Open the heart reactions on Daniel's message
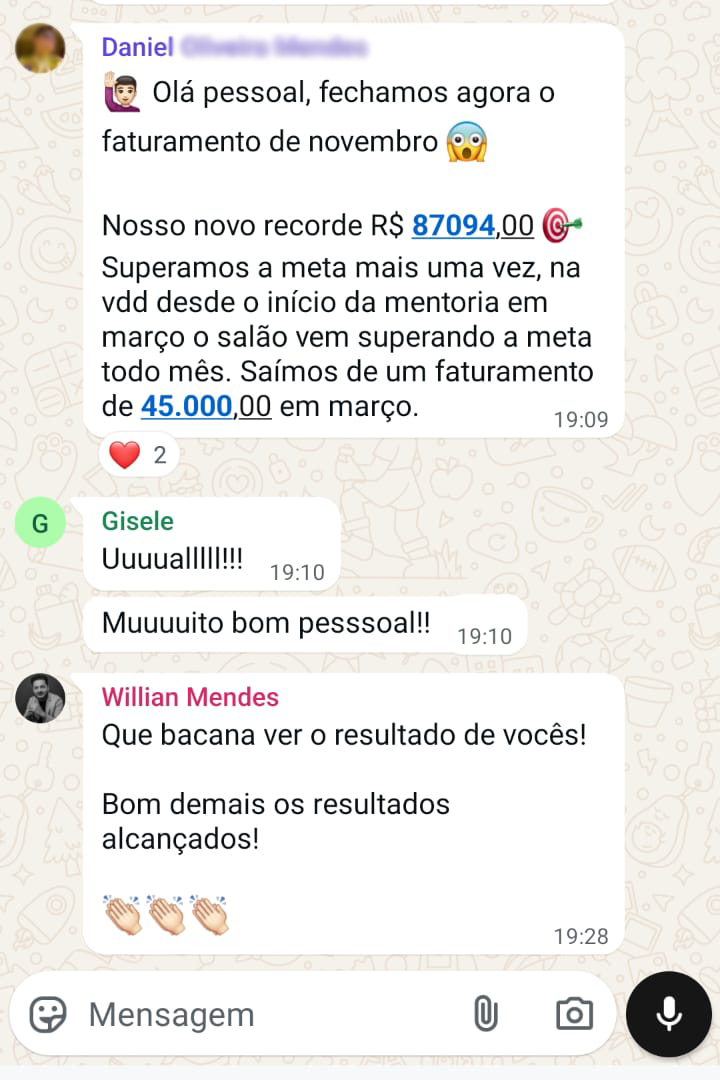The height and width of the screenshot is (1080, 720). tap(139, 456)
